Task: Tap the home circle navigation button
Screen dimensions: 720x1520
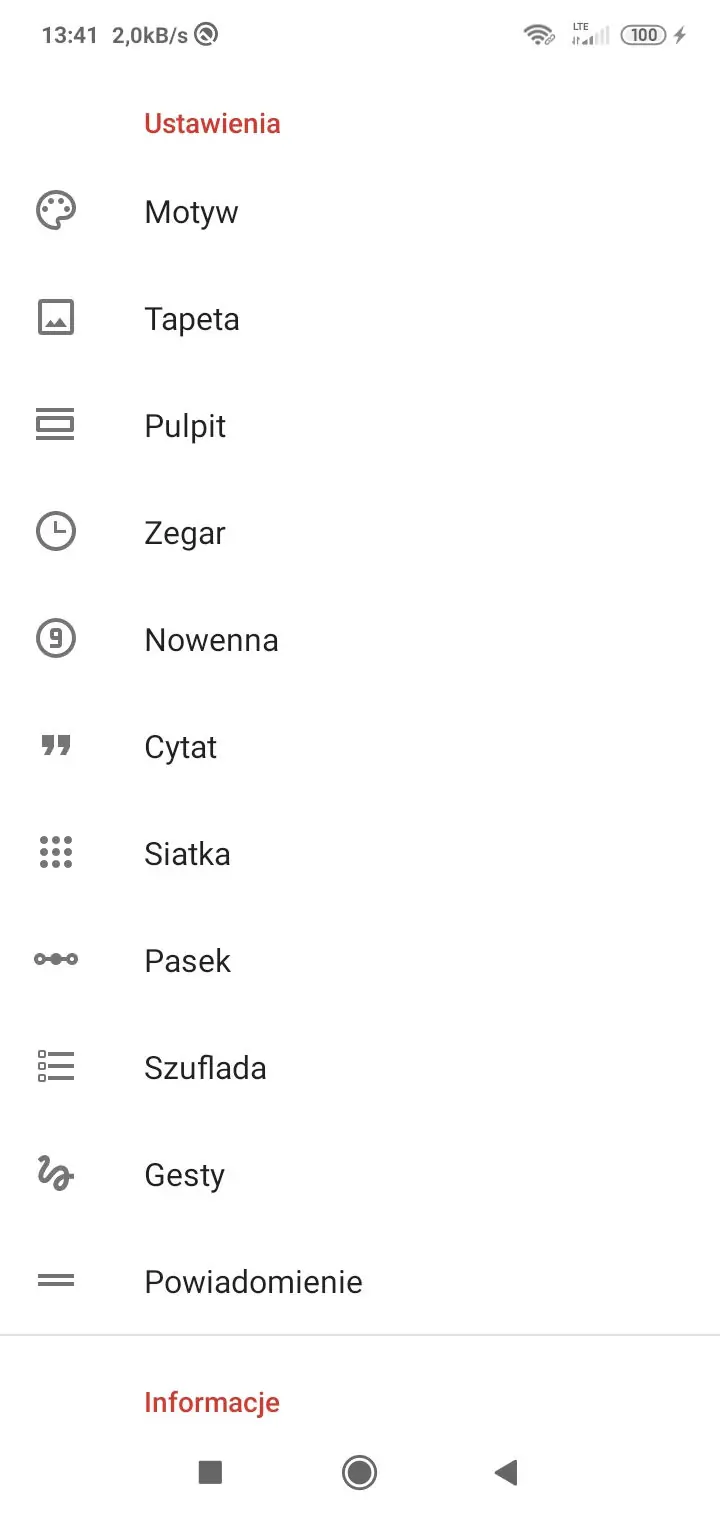Action: pos(359,1472)
